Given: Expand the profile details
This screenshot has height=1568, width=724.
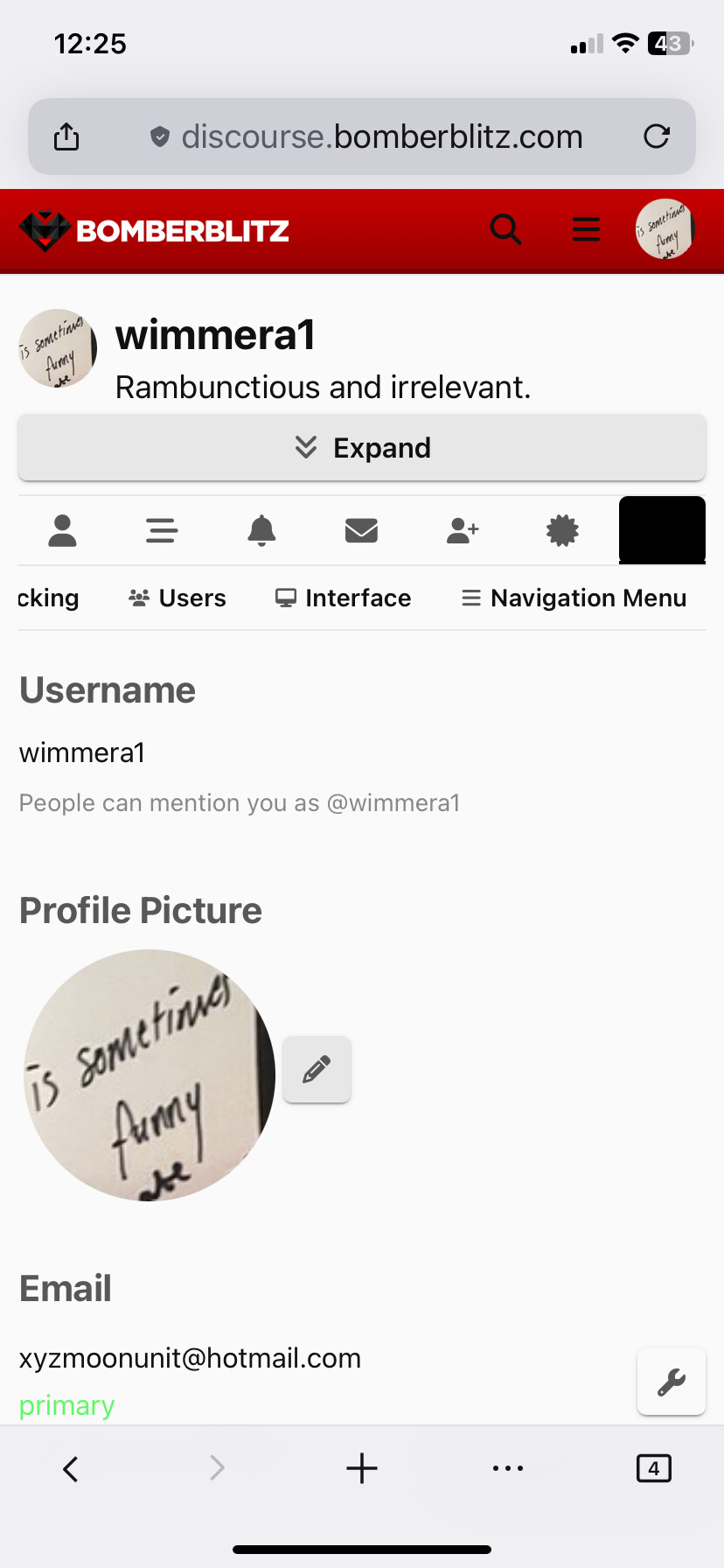Looking at the screenshot, I should pyautogui.click(x=362, y=448).
